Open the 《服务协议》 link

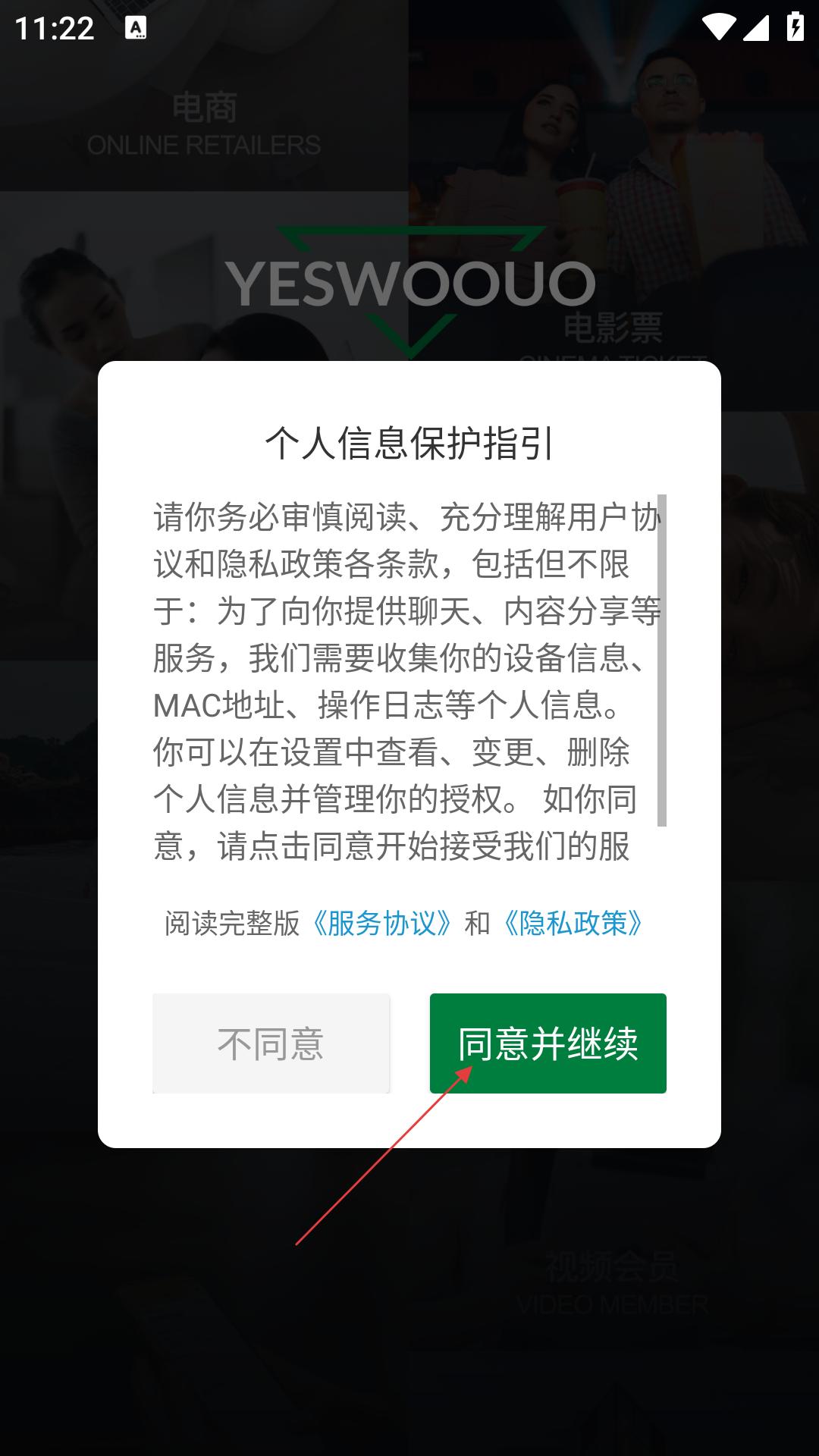382,923
